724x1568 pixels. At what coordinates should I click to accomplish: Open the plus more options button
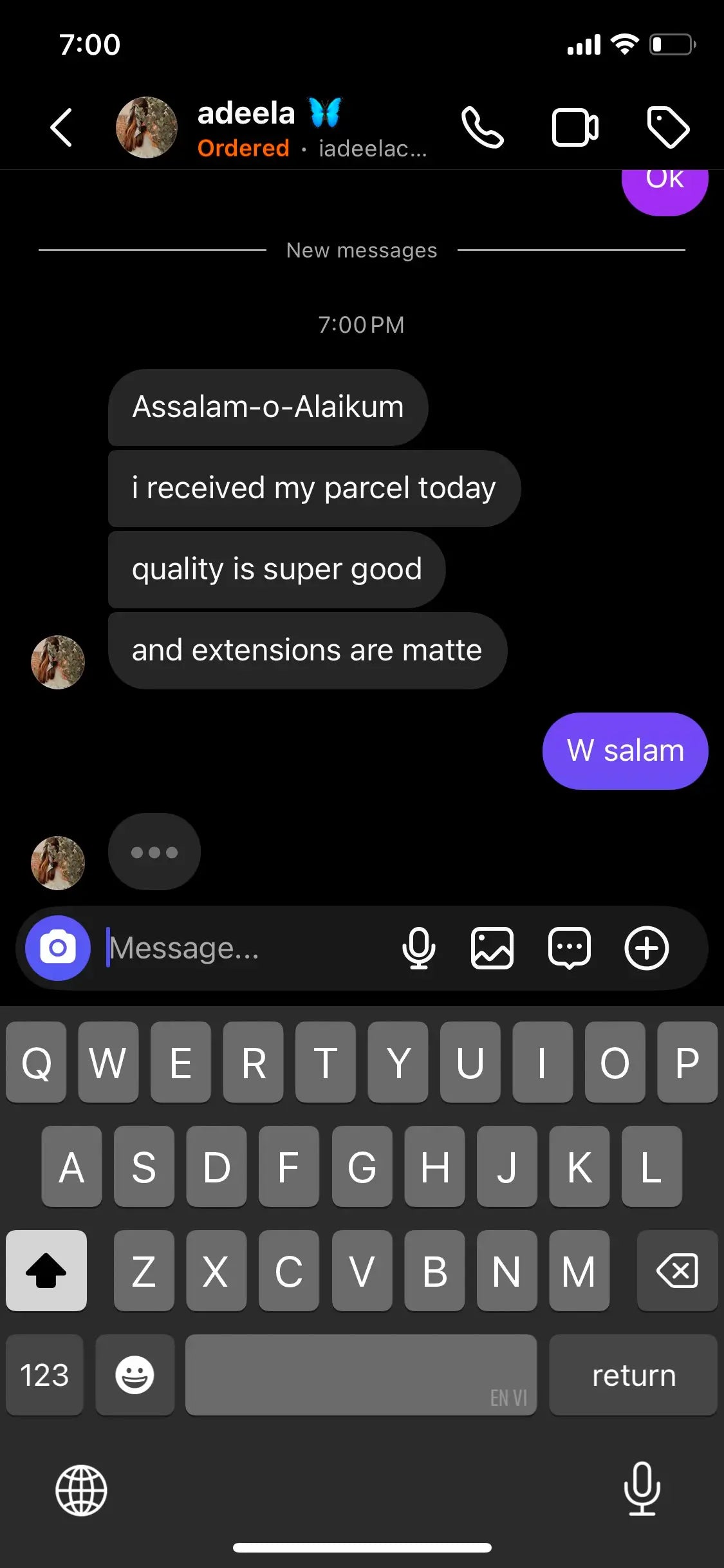(x=647, y=947)
